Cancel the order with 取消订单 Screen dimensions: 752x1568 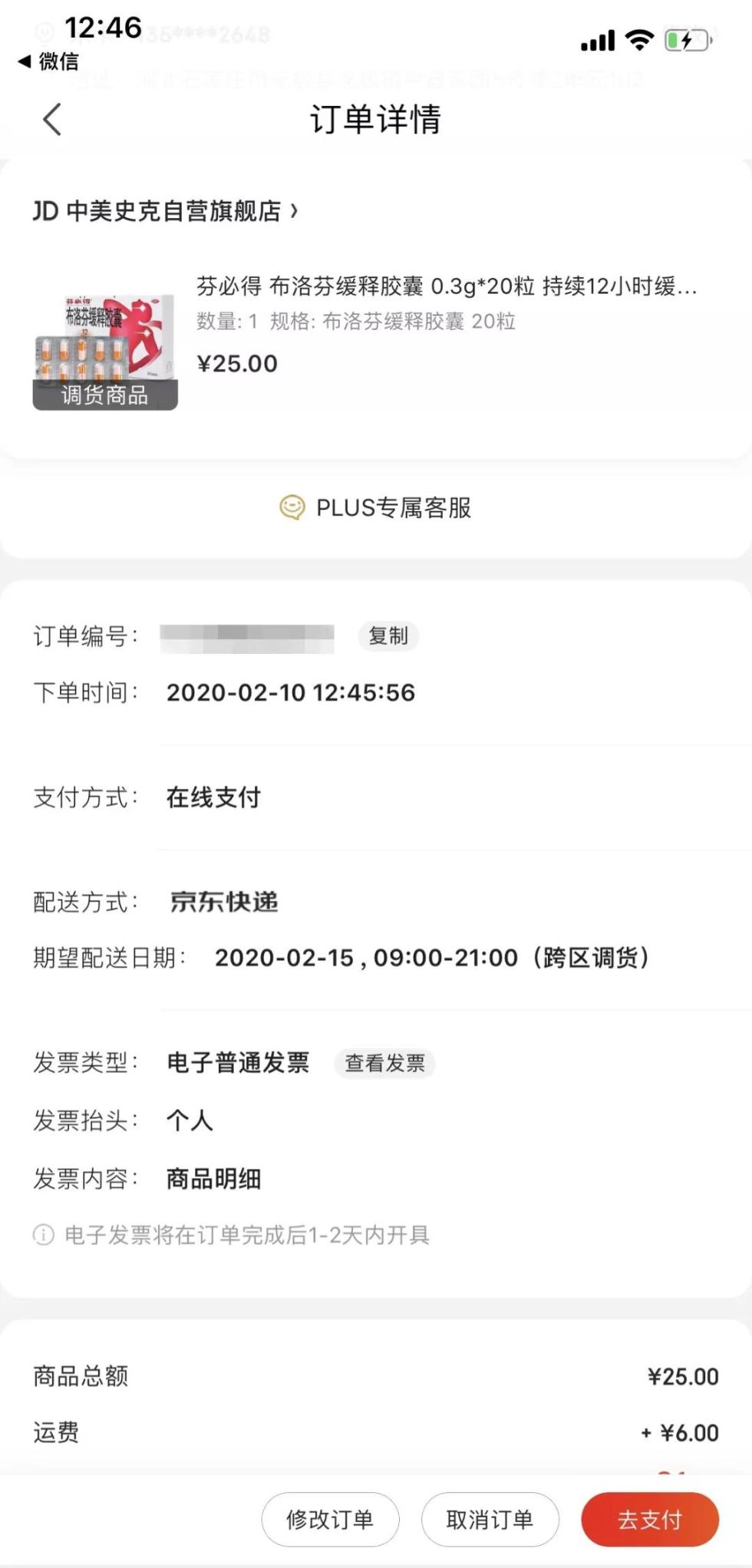[x=490, y=1519]
